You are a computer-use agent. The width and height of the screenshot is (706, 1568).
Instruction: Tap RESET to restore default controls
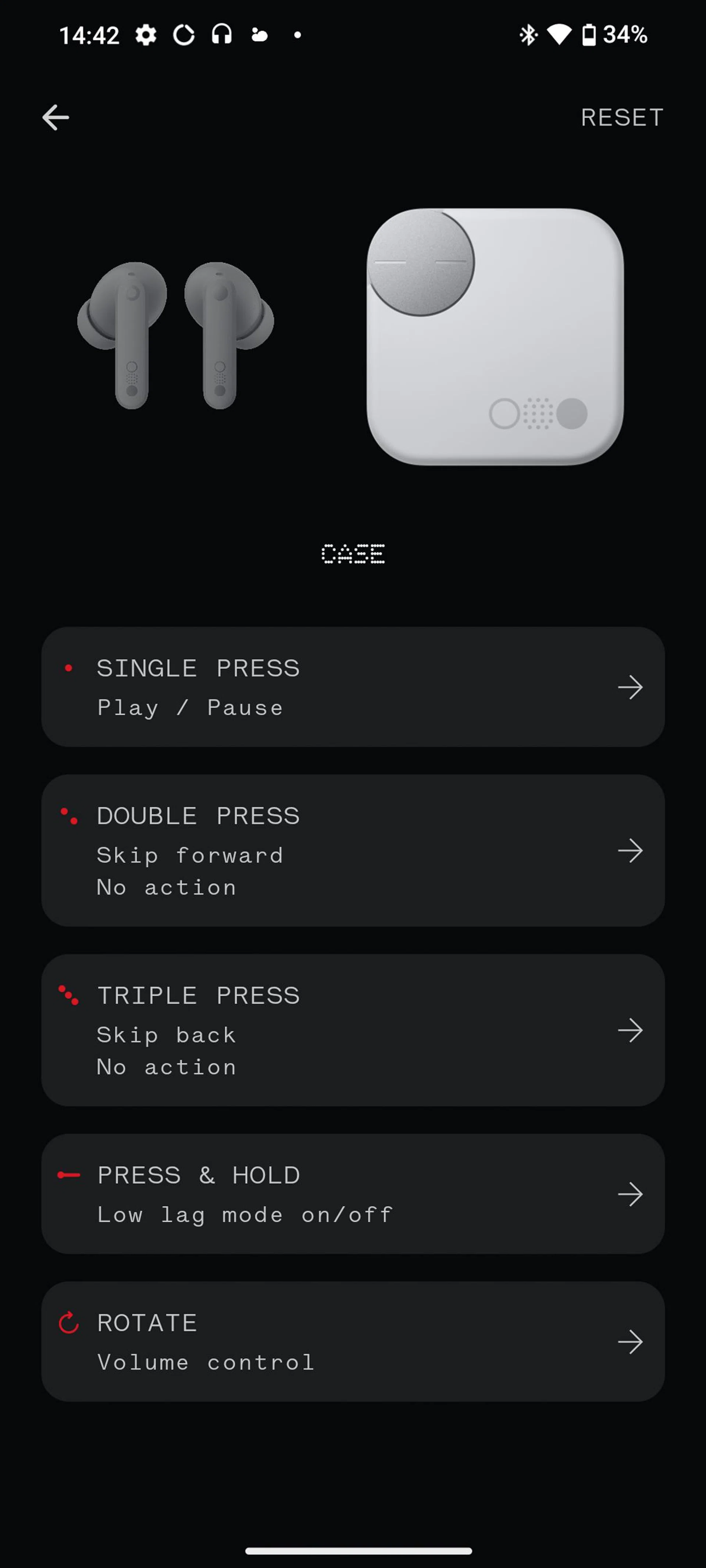click(621, 118)
